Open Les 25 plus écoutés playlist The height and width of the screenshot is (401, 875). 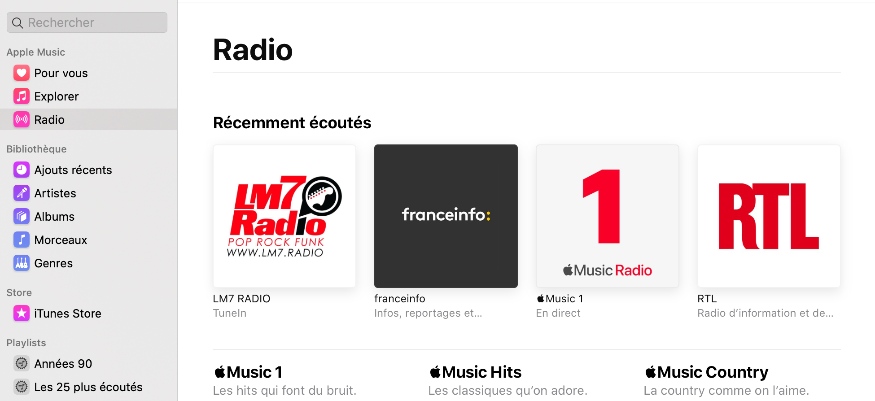click(x=88, y=387)
